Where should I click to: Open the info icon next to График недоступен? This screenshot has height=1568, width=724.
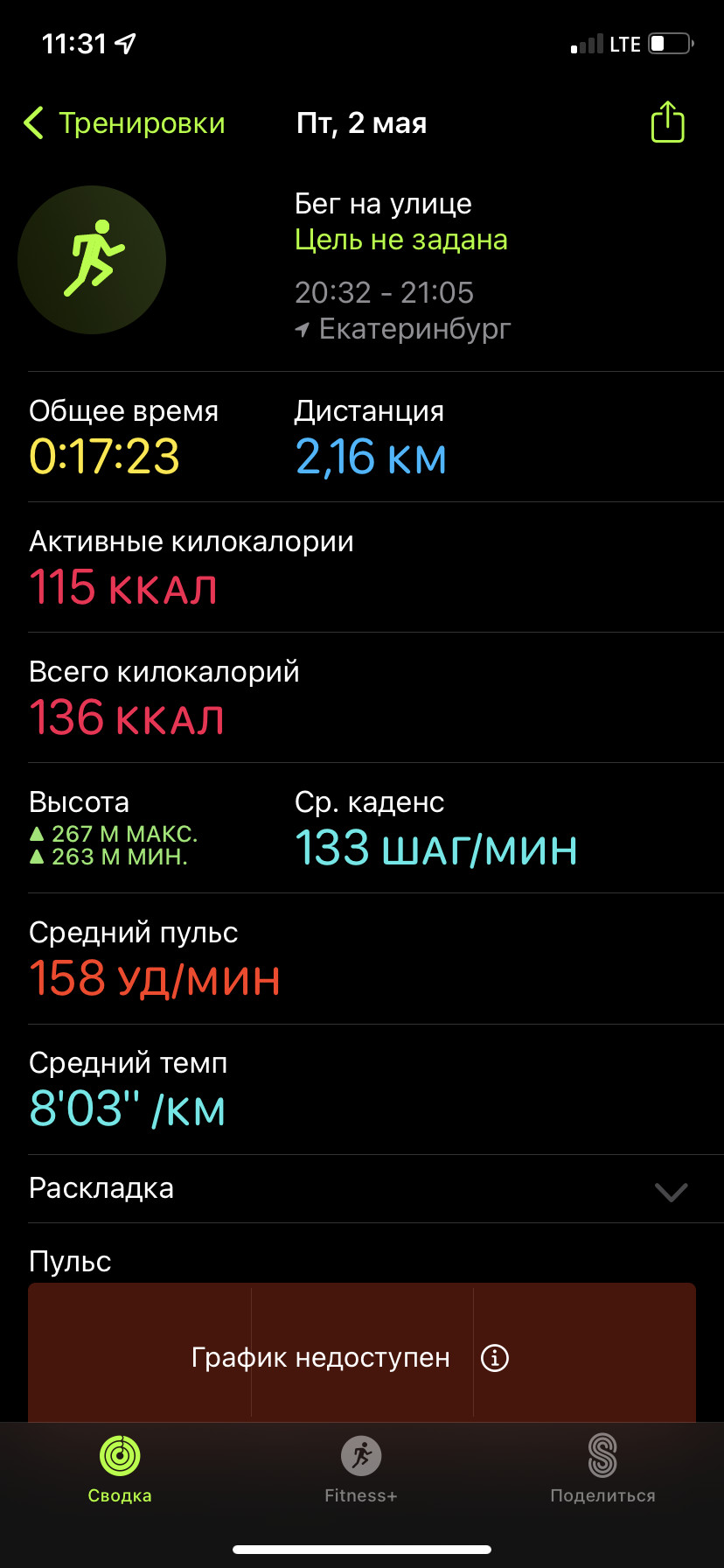coord(495,1358)
